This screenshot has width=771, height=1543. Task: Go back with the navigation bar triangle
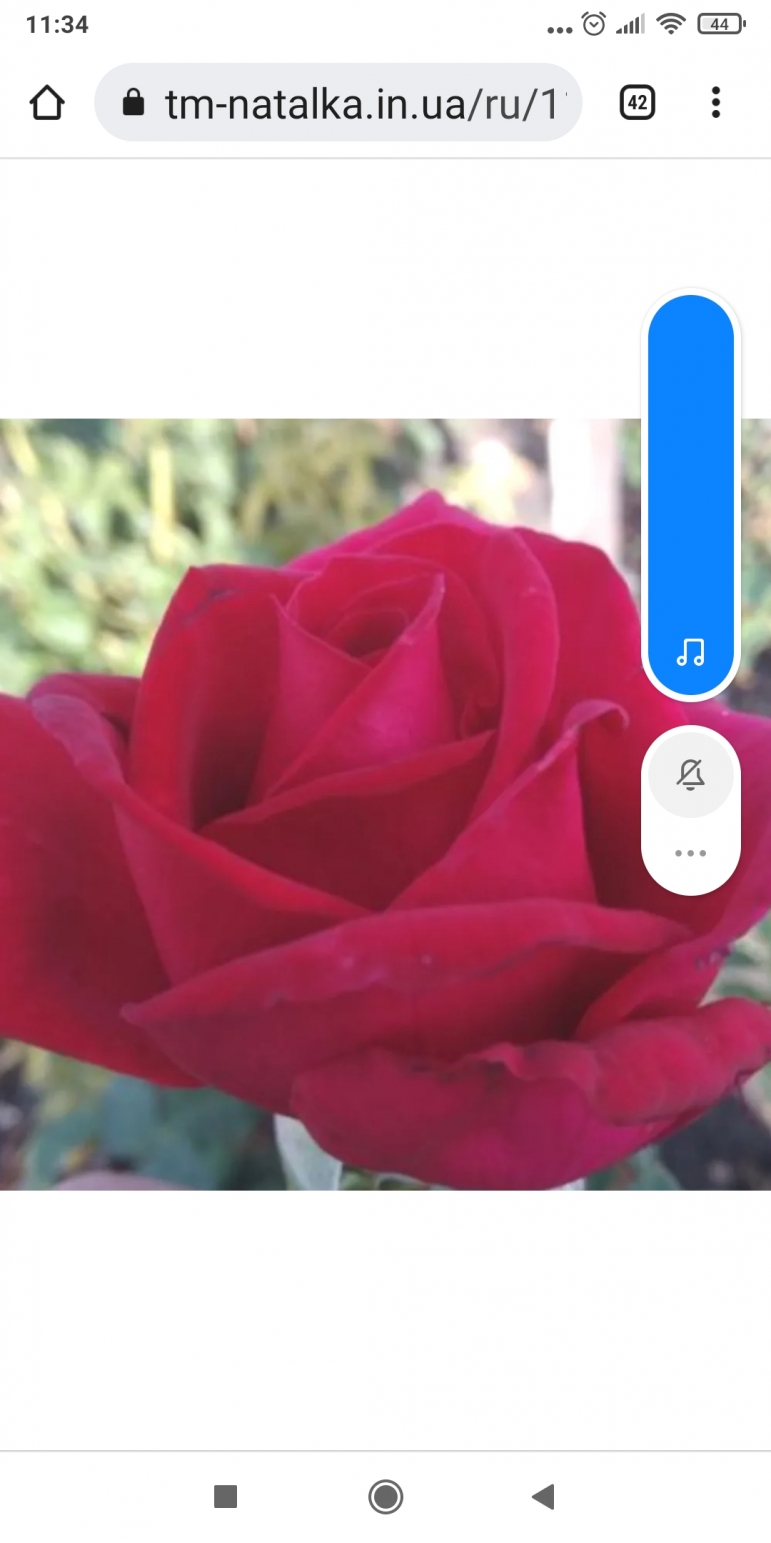tap(542, 1496)
